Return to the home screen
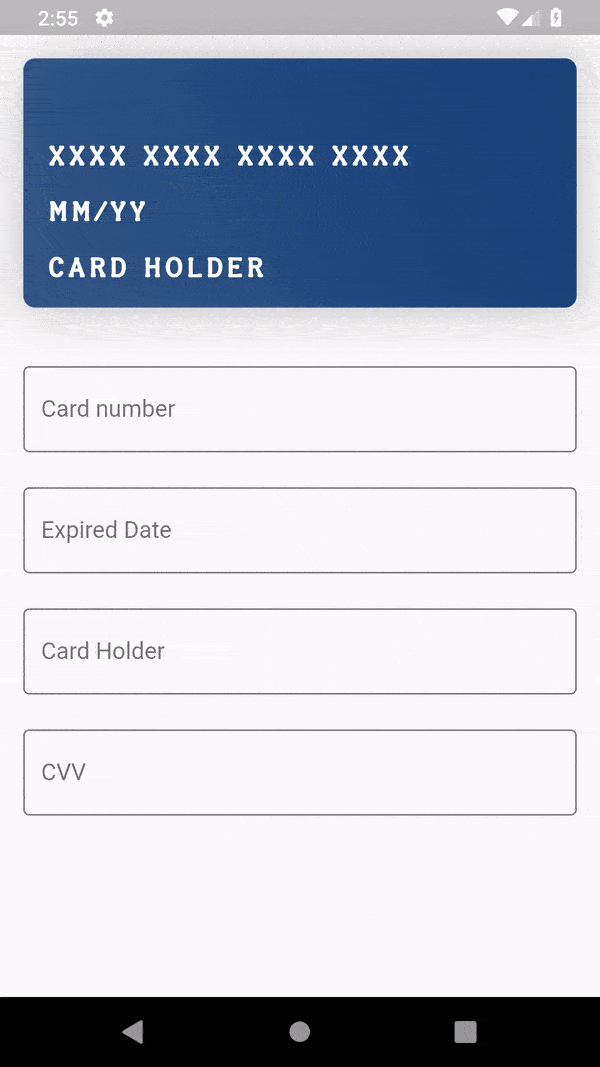This screenshot has width=600, height=1067. pos(300,1032)
